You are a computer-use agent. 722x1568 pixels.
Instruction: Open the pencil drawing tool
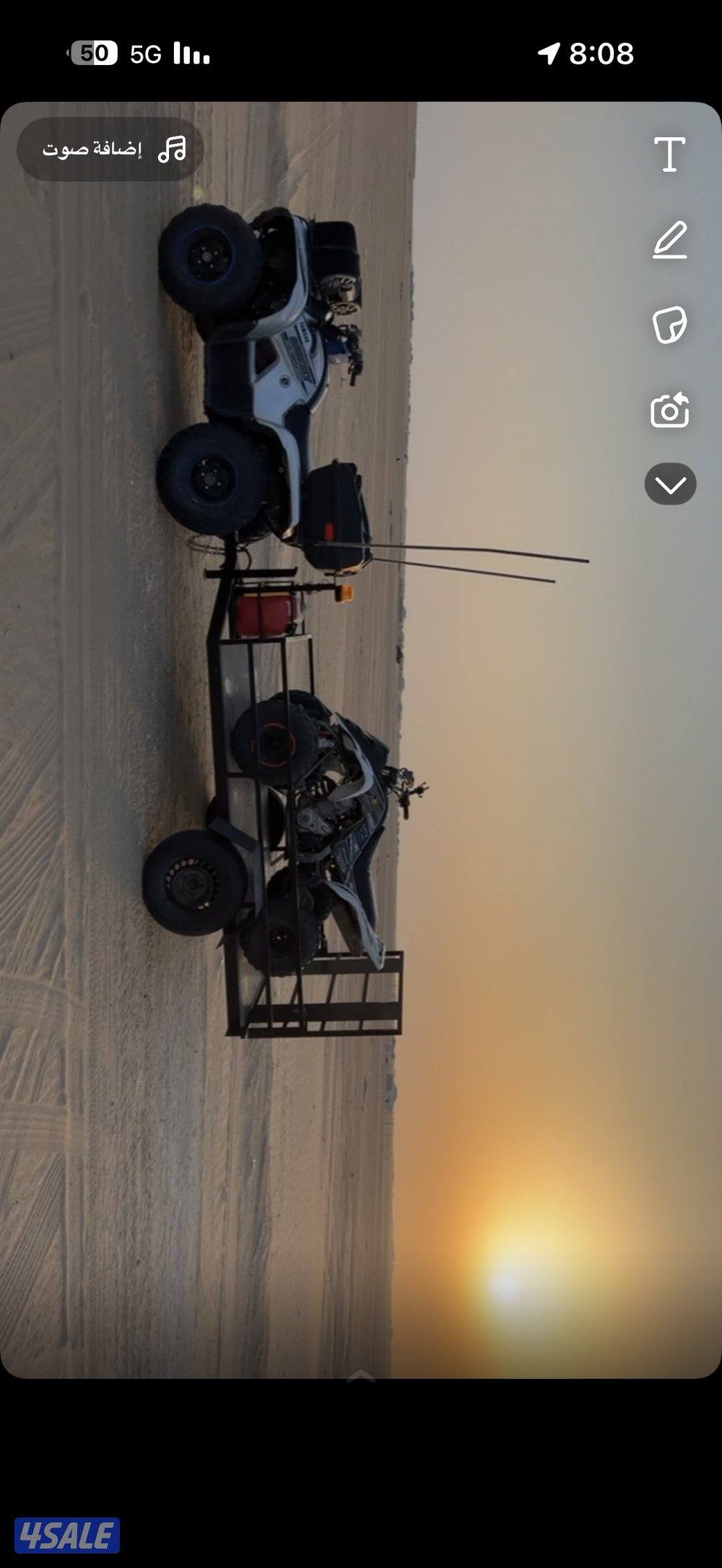669,240
